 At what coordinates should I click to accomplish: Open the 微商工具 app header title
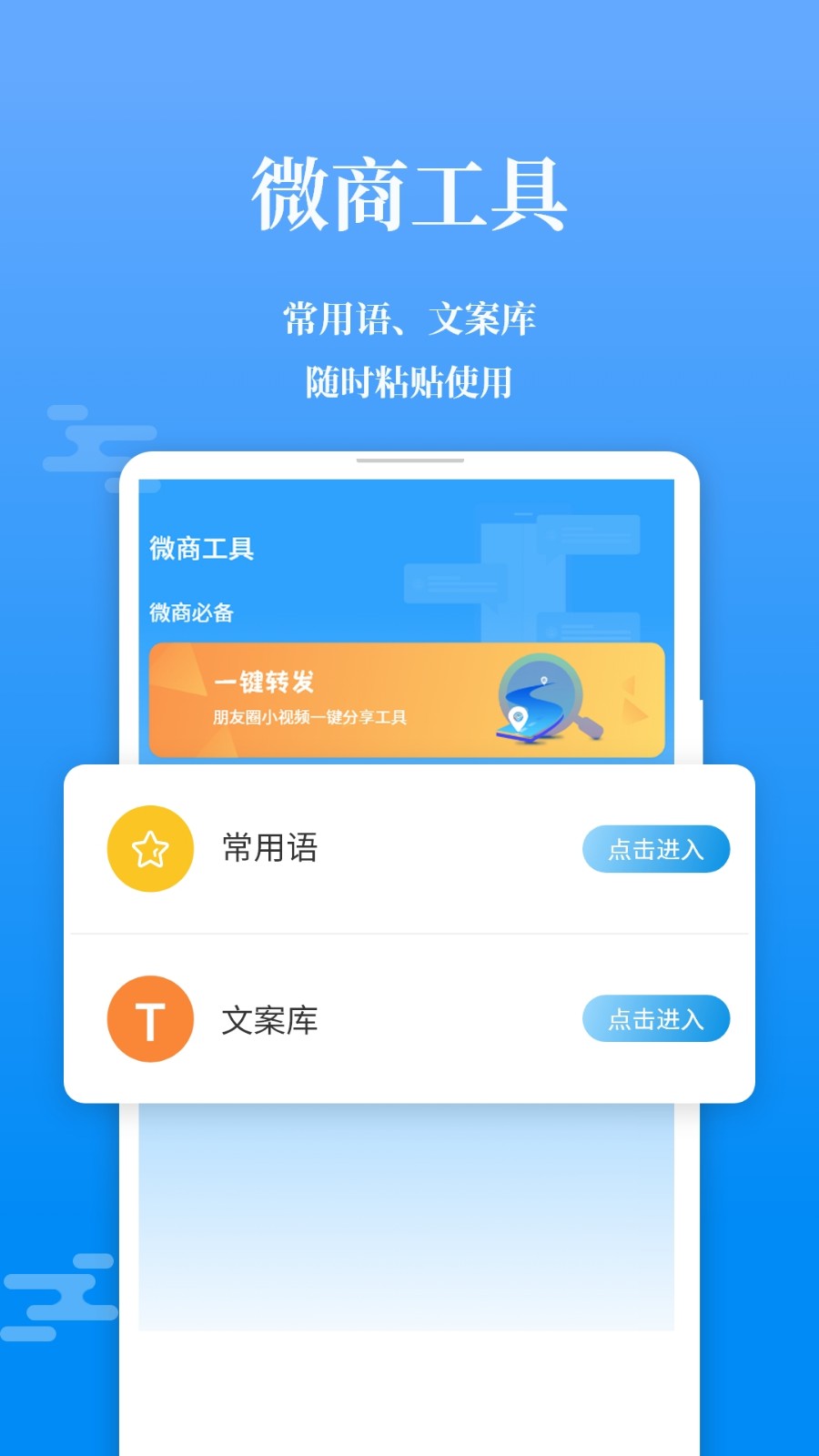[x=408, y=191]
